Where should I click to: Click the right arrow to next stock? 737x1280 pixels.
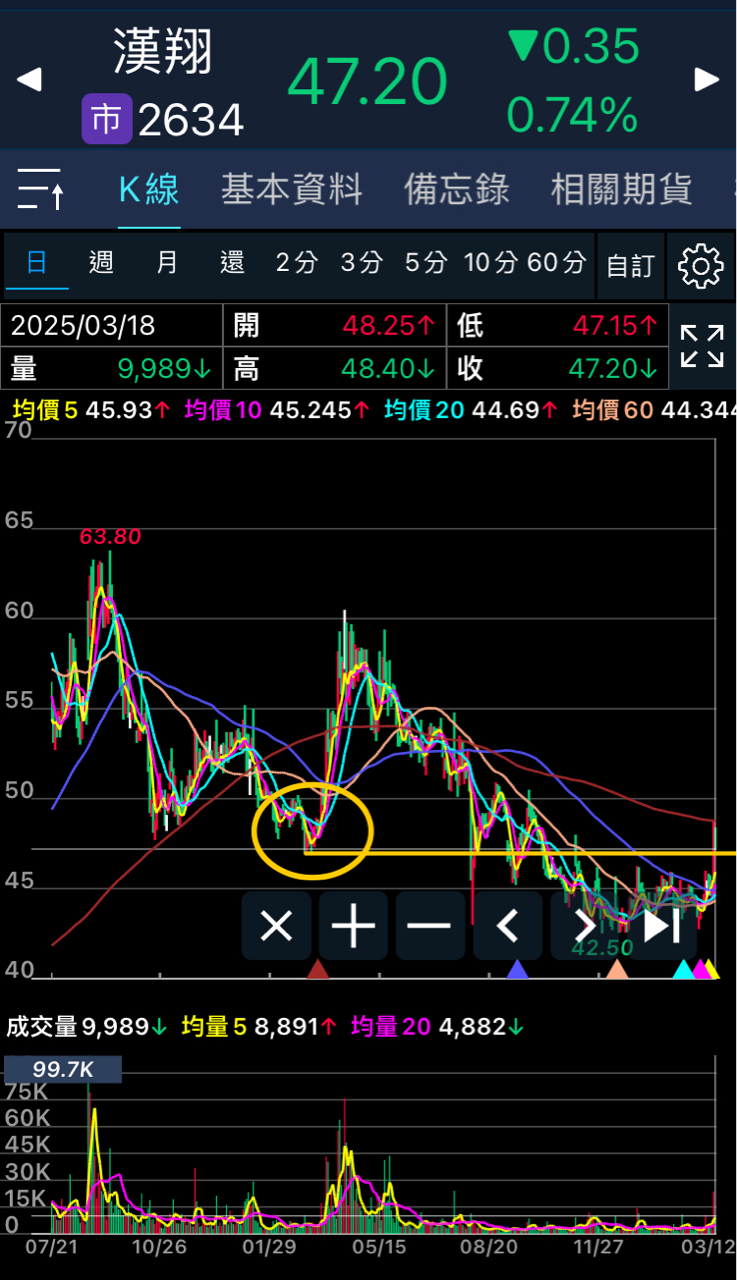tap(709, 80)
